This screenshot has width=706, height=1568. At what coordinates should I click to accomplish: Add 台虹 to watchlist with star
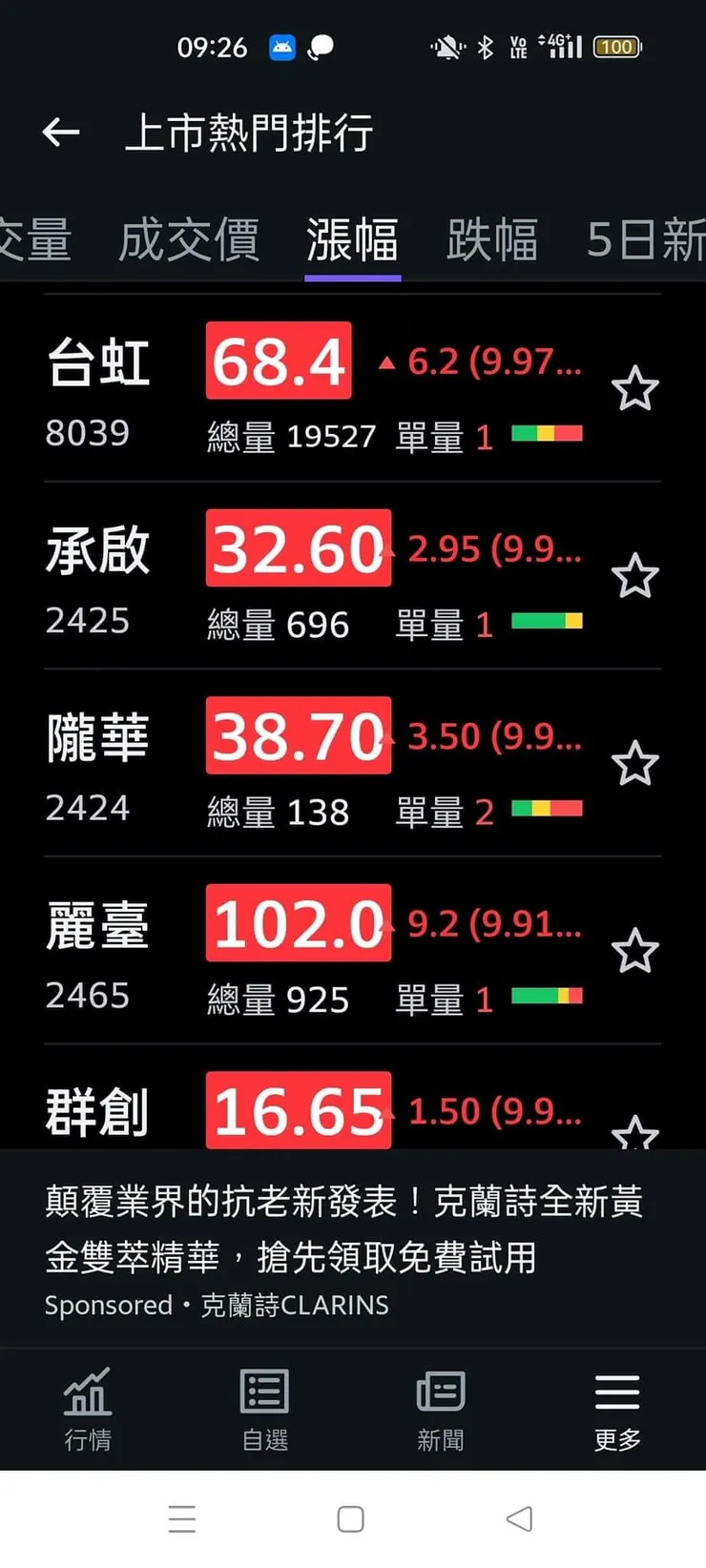pos(634,389)
